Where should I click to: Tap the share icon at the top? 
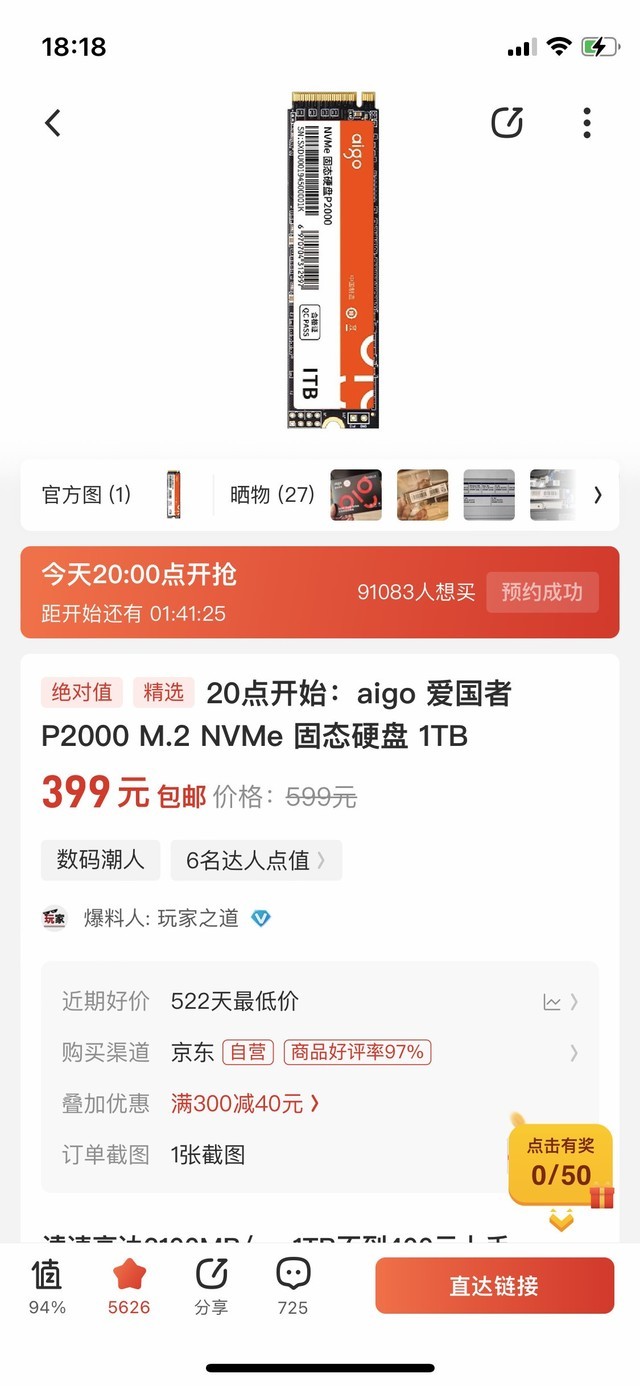pyautogui.click(x=507, y=123)
